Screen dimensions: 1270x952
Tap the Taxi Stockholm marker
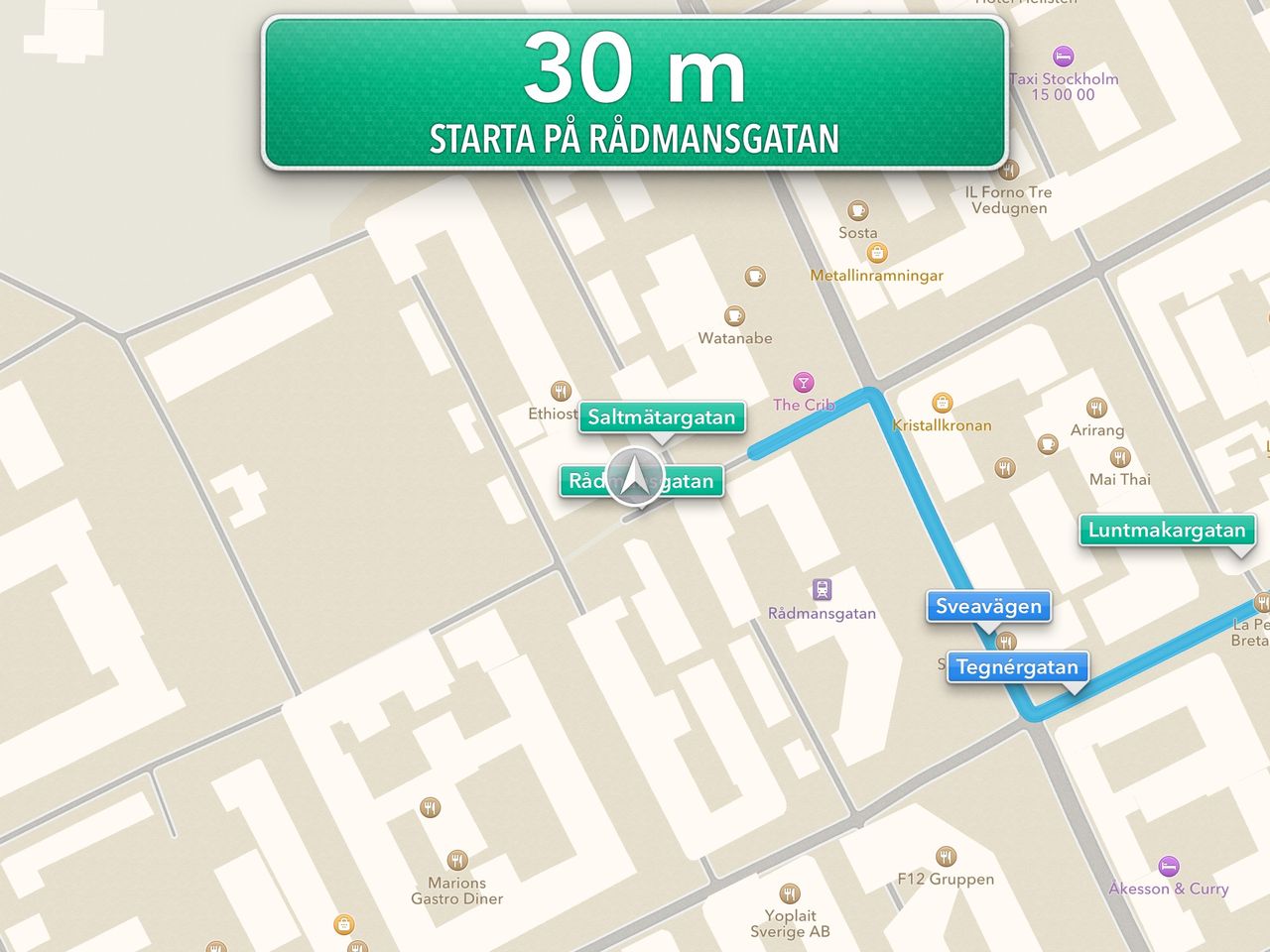pos(1063,56)
